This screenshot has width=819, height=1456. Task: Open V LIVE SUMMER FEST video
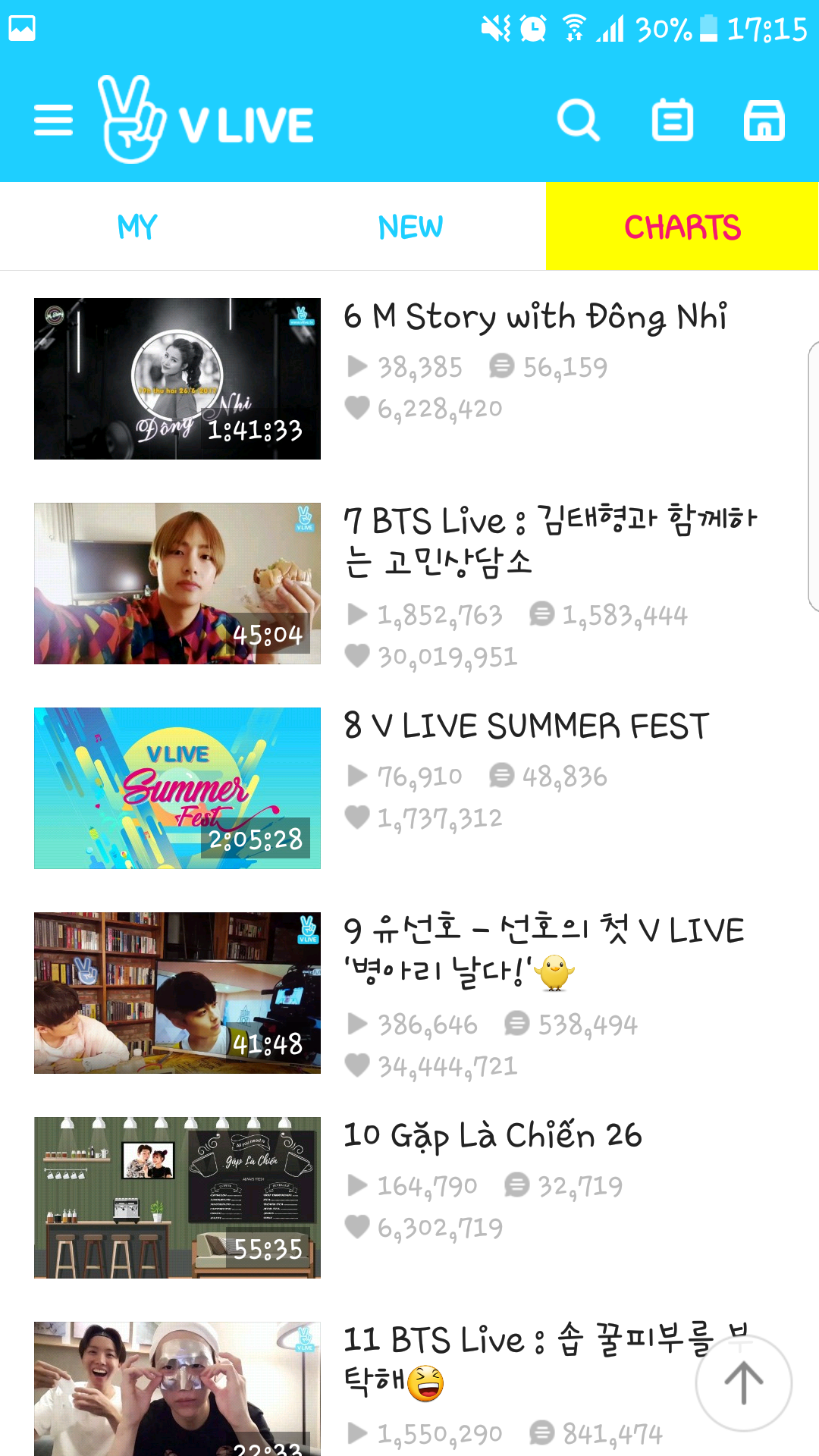click(x=177, y=788)
